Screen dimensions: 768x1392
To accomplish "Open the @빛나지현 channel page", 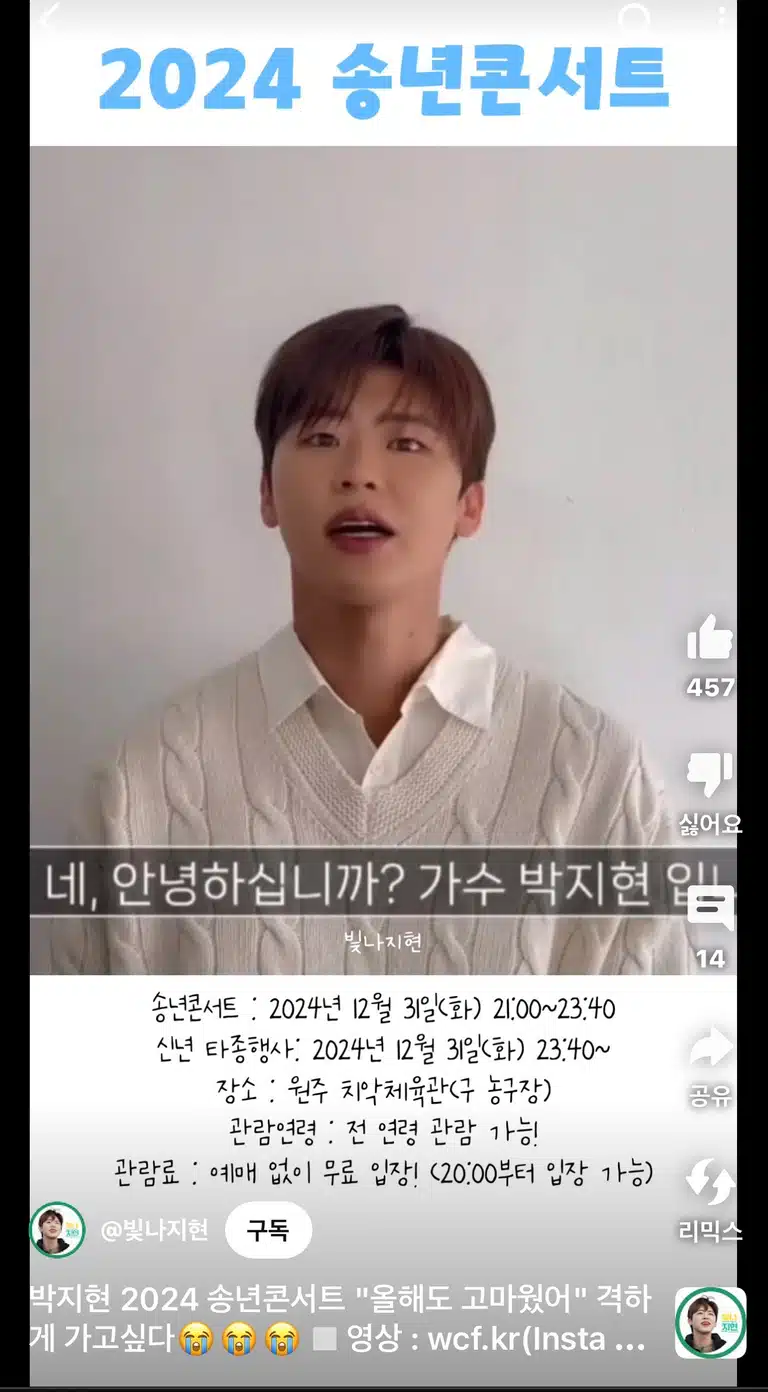I will pos(155,1230).
